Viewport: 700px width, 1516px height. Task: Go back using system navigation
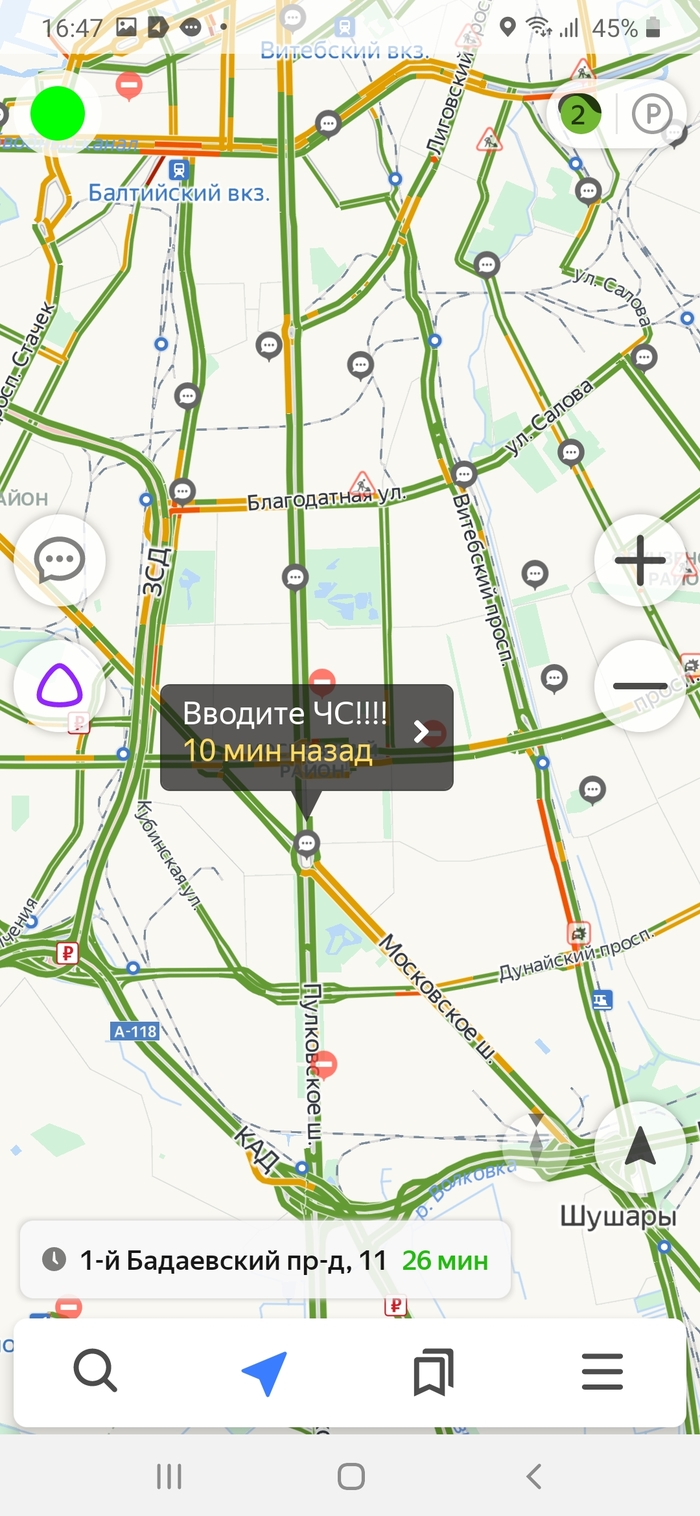(533, 1476)
